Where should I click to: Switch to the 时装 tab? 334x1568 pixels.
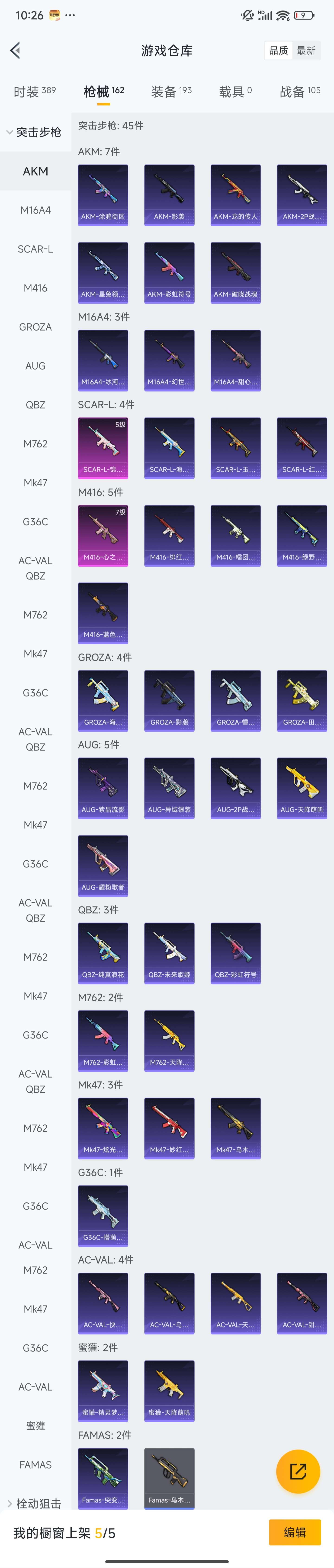click(x=35, y=91)
